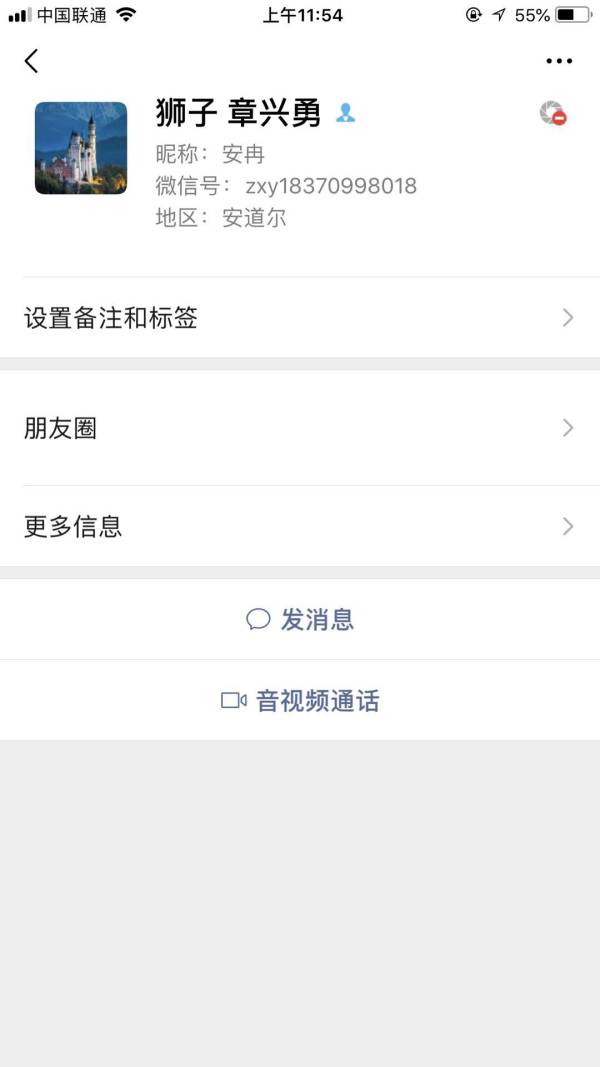This screenshot has width=600, height=1067.
Task: Open 更多信息 row
Action: click(300, 526)
